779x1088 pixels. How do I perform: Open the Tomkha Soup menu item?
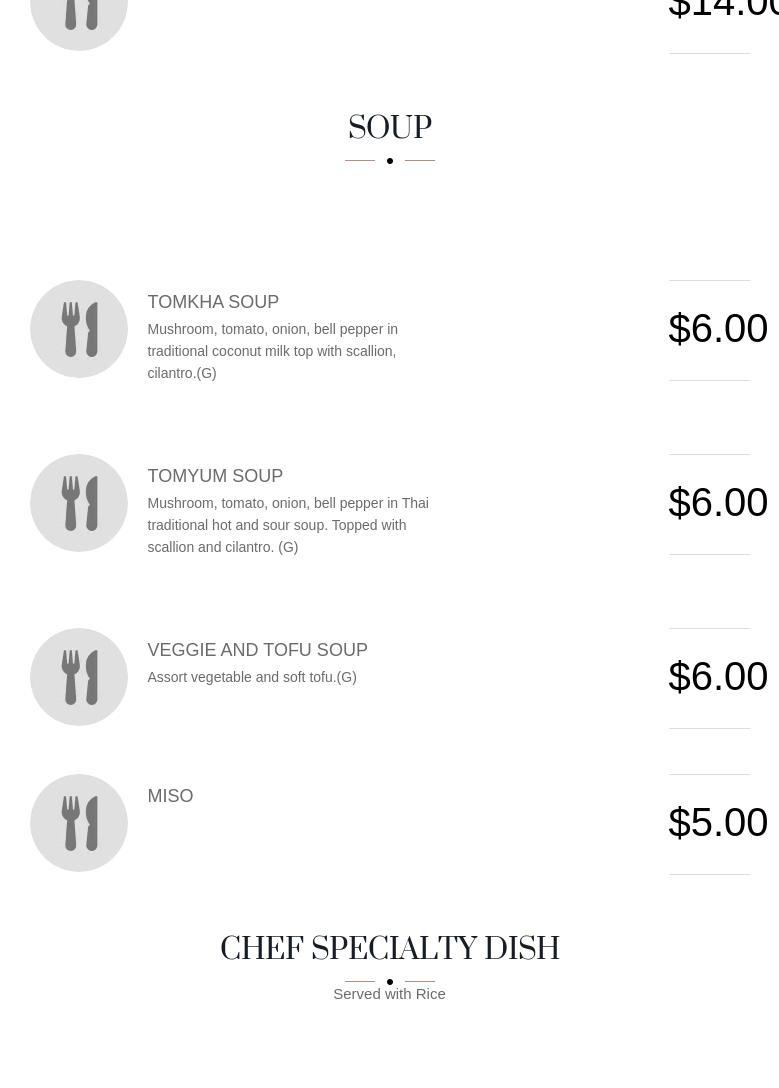coord(213,302)
